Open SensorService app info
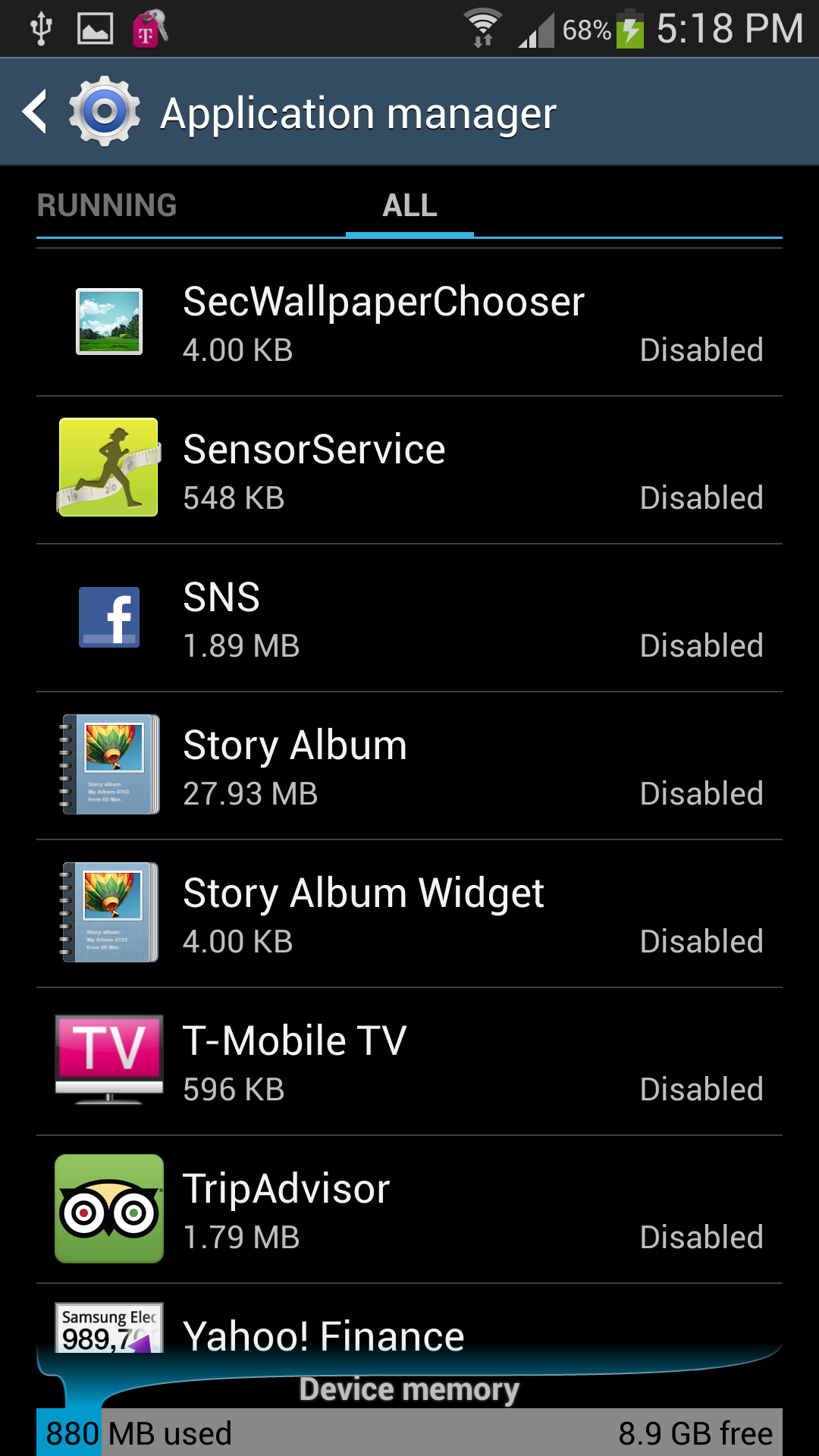 [x=409, y=470]
